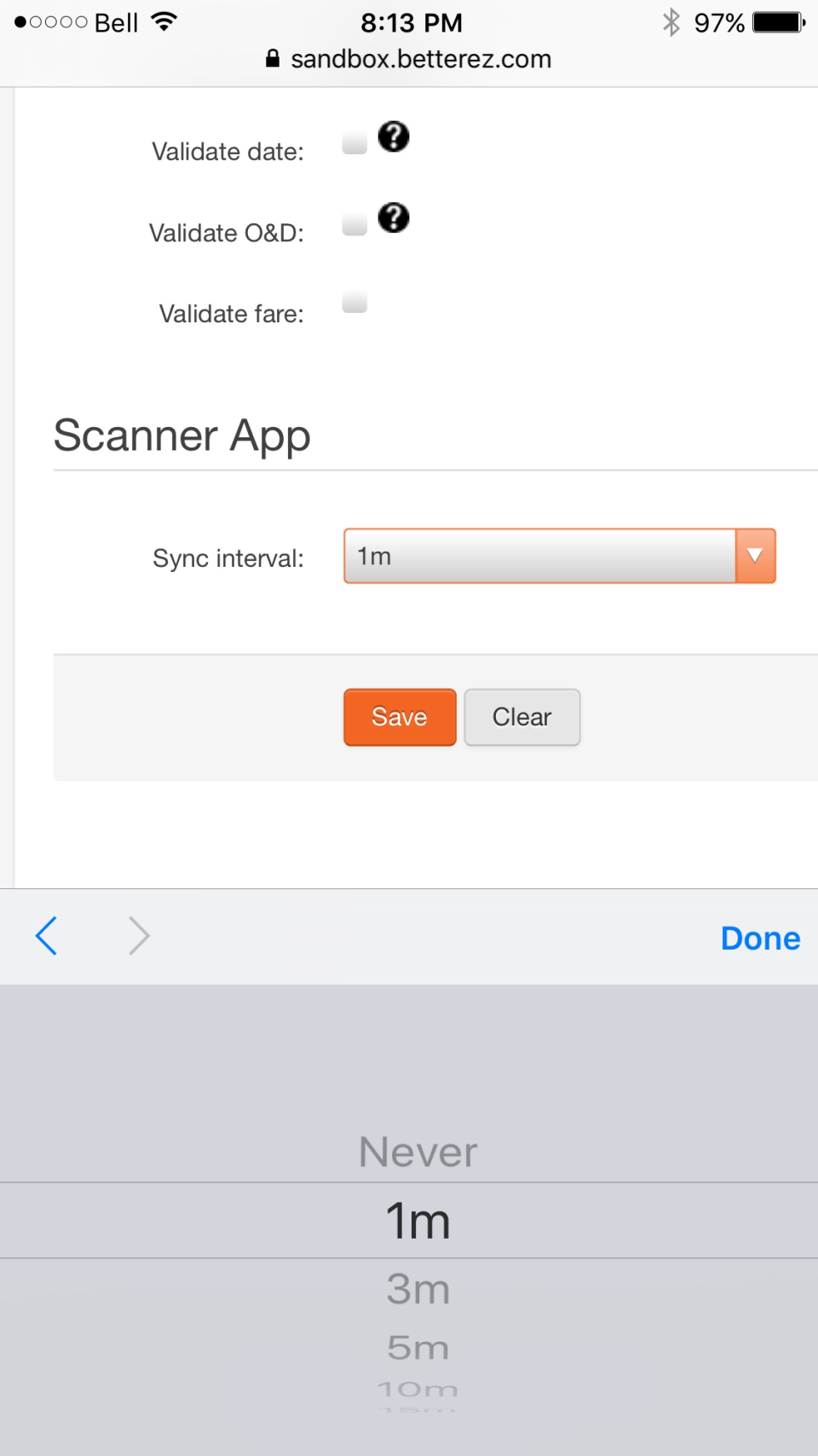The width and height of the screenshot is (818, 1456).
Task: Go to previous form field arrow
Action: tap(47, 937)
